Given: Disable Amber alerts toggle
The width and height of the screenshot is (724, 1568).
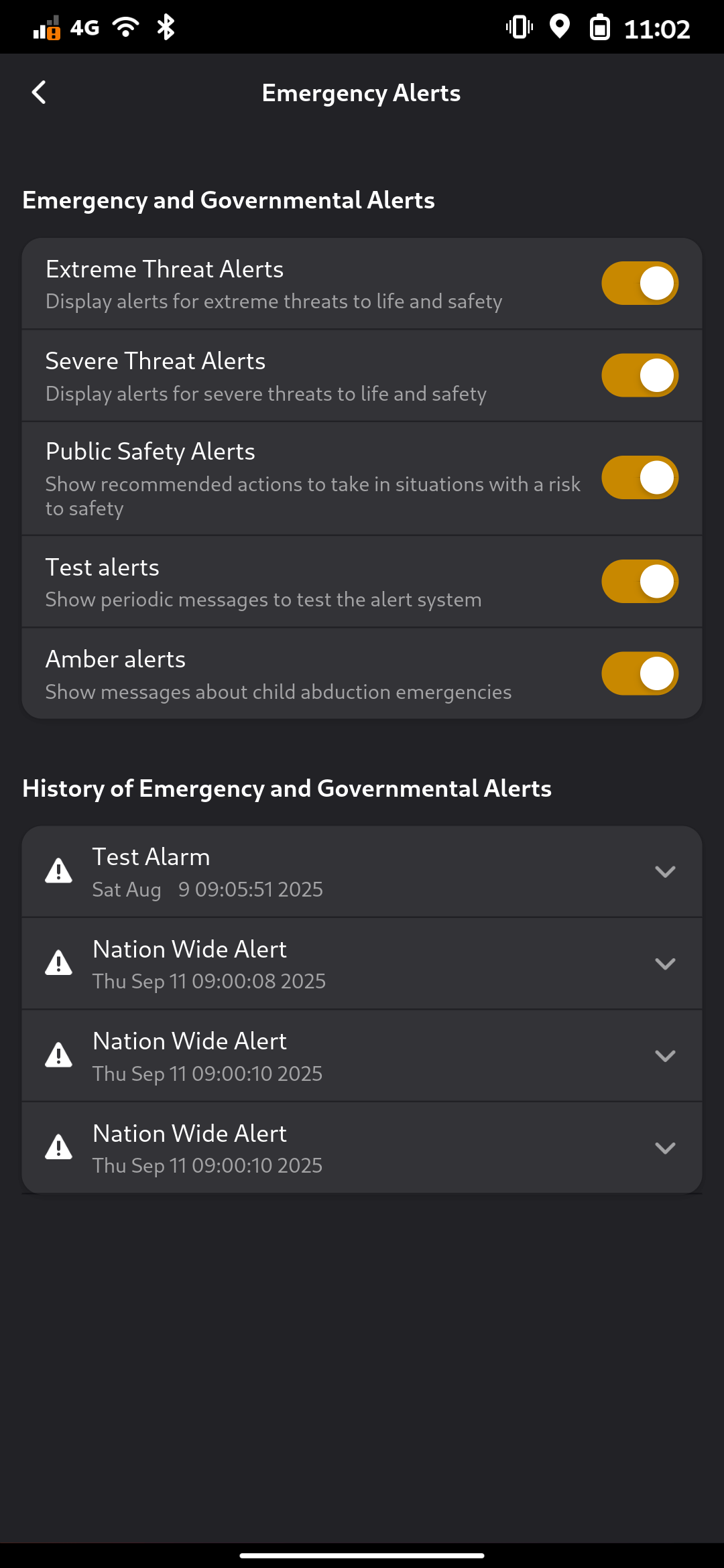Looking at the screenshot, I should tap(640, 673).
